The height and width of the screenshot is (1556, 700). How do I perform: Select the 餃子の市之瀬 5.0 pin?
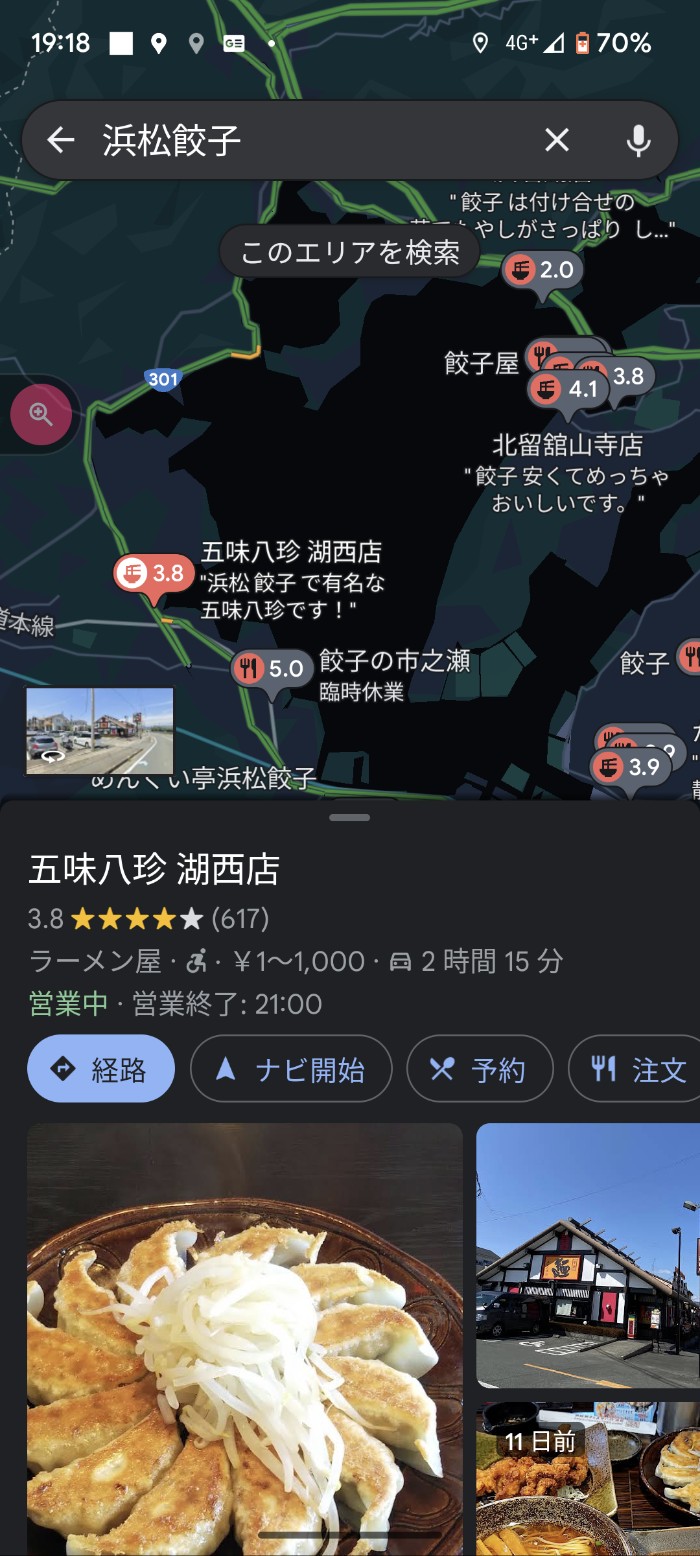click(x=270, y=669)
